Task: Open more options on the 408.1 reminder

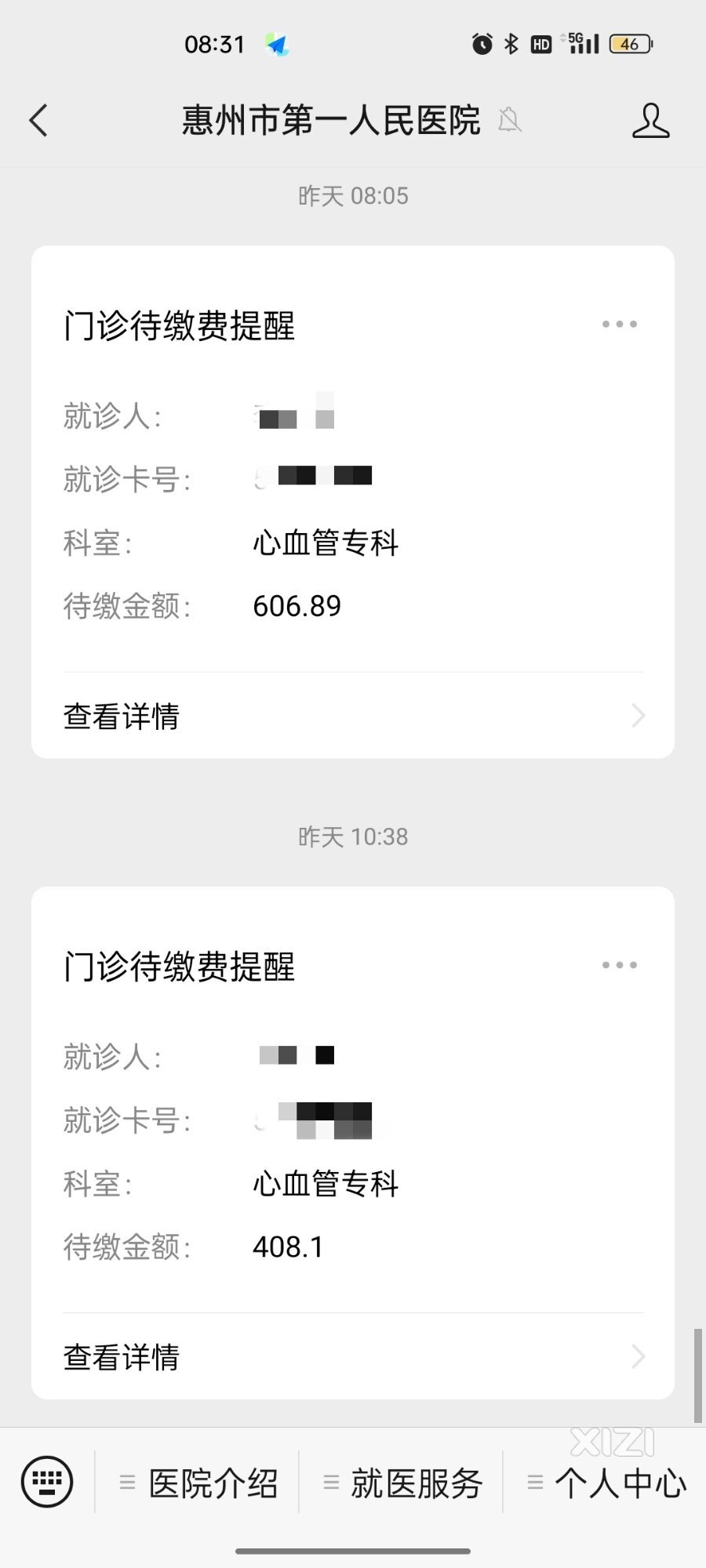Action: (x=619, y=965)
